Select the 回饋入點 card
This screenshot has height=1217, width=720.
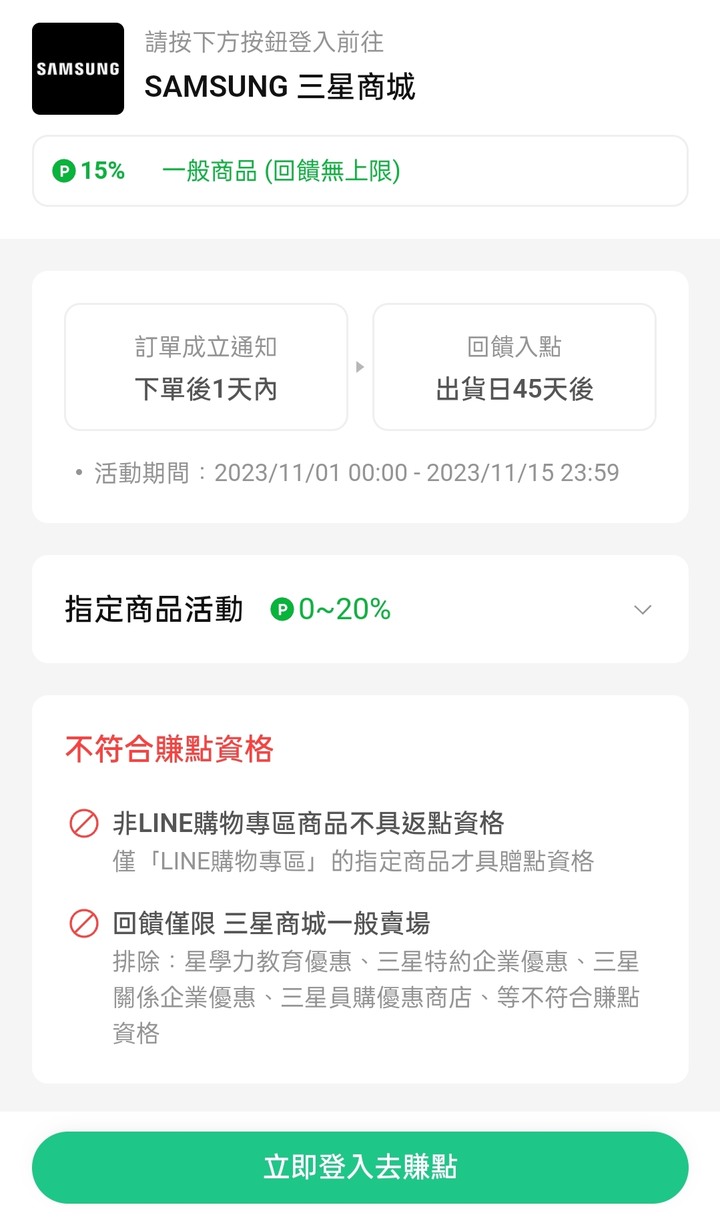click(514, 366)
